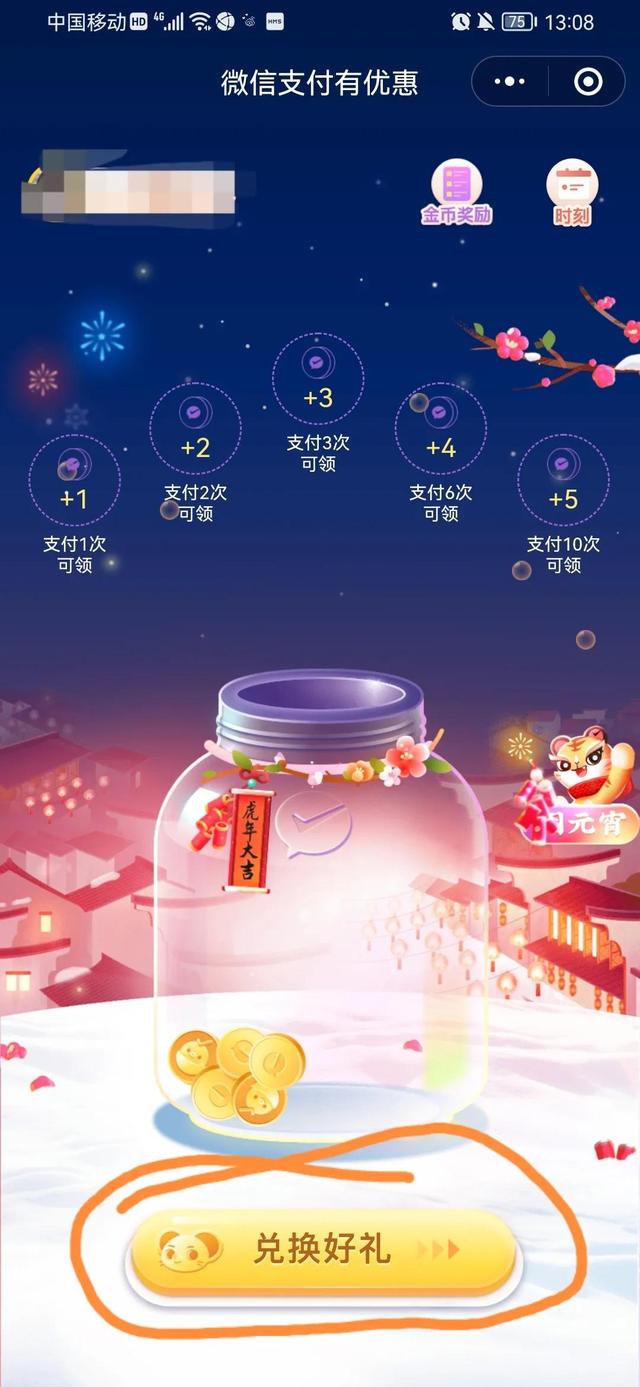This screenshot has width=640, height=1387.
Task: Open the mini program more options menu
Action: [511, 82]
